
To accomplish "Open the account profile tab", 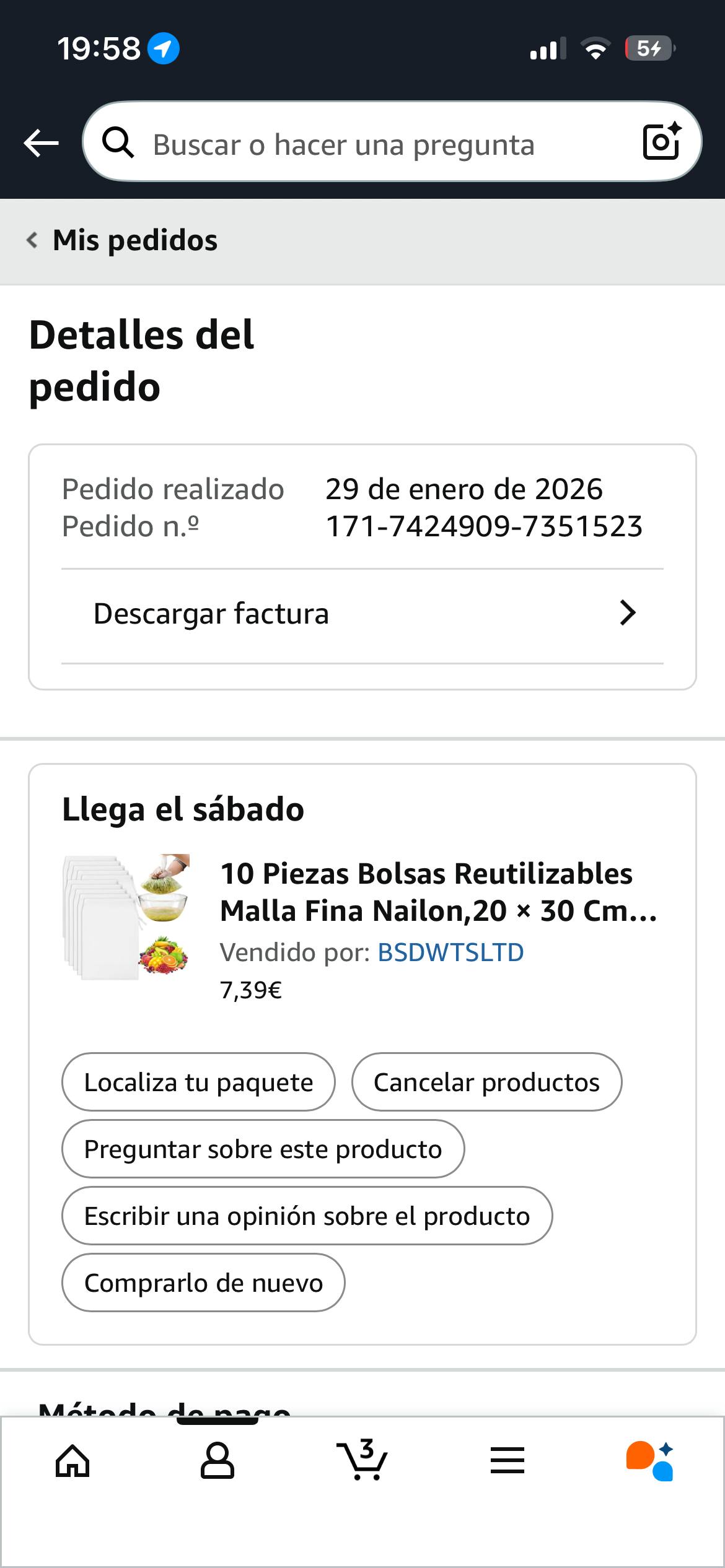I will 217,1461.
